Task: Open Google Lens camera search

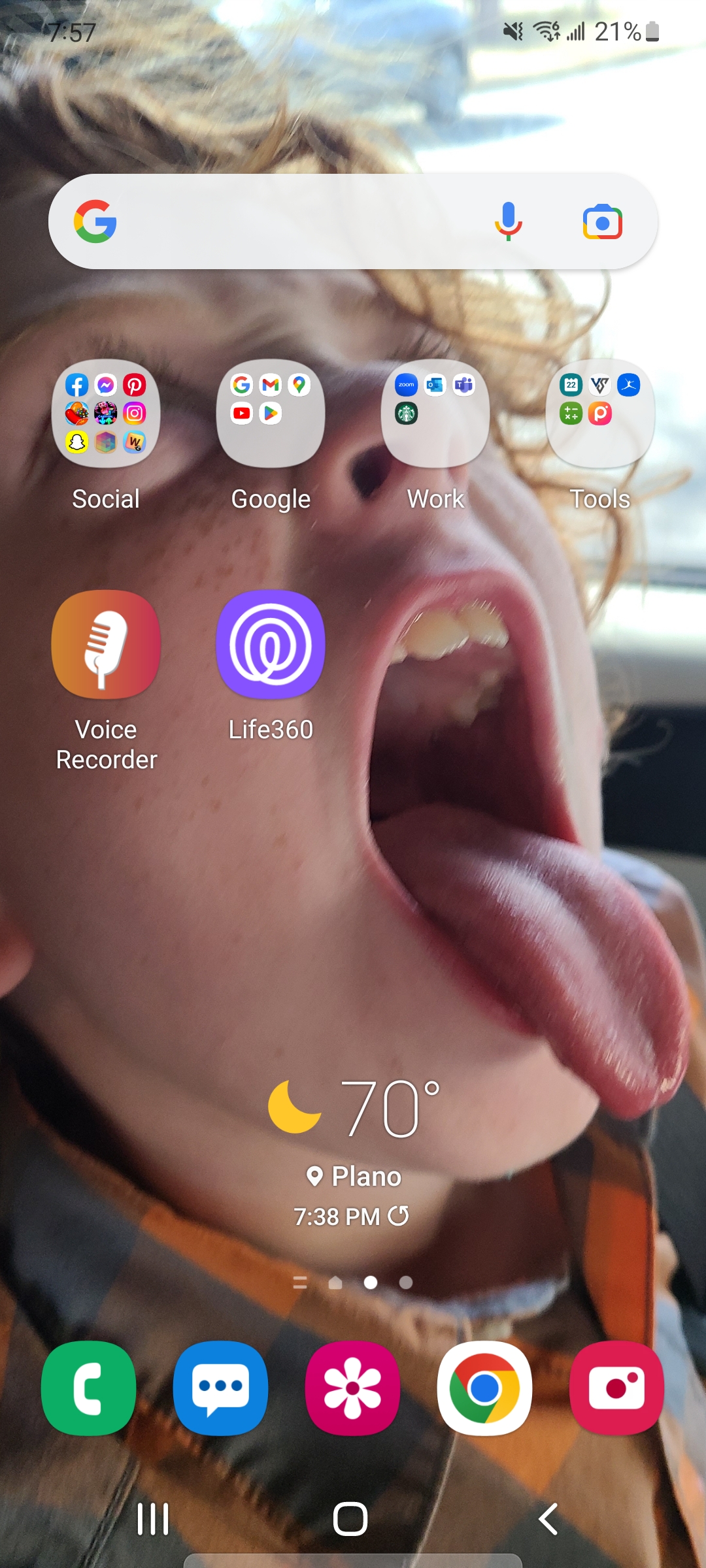Action: [x=602, y=222]
